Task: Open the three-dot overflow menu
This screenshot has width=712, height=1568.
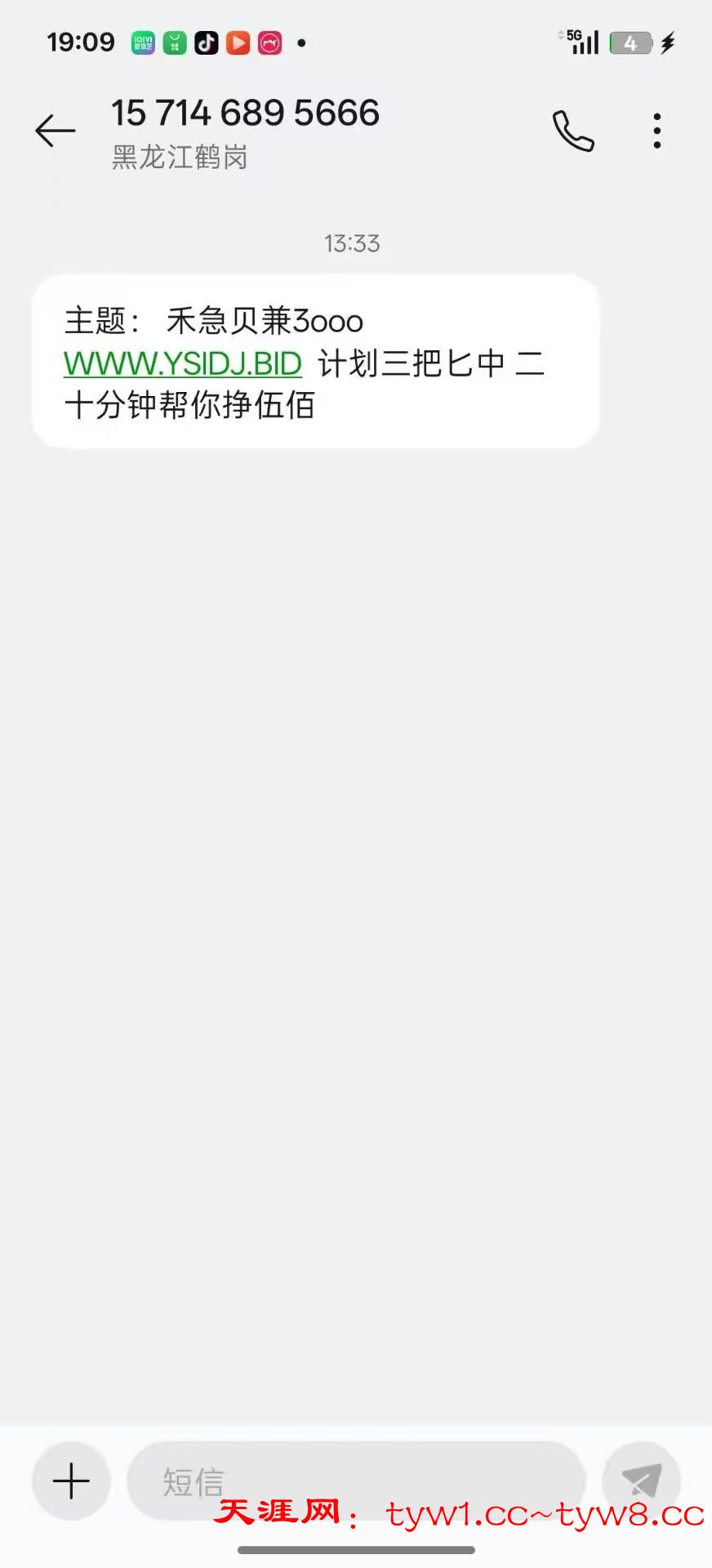Action: point(656,131)
